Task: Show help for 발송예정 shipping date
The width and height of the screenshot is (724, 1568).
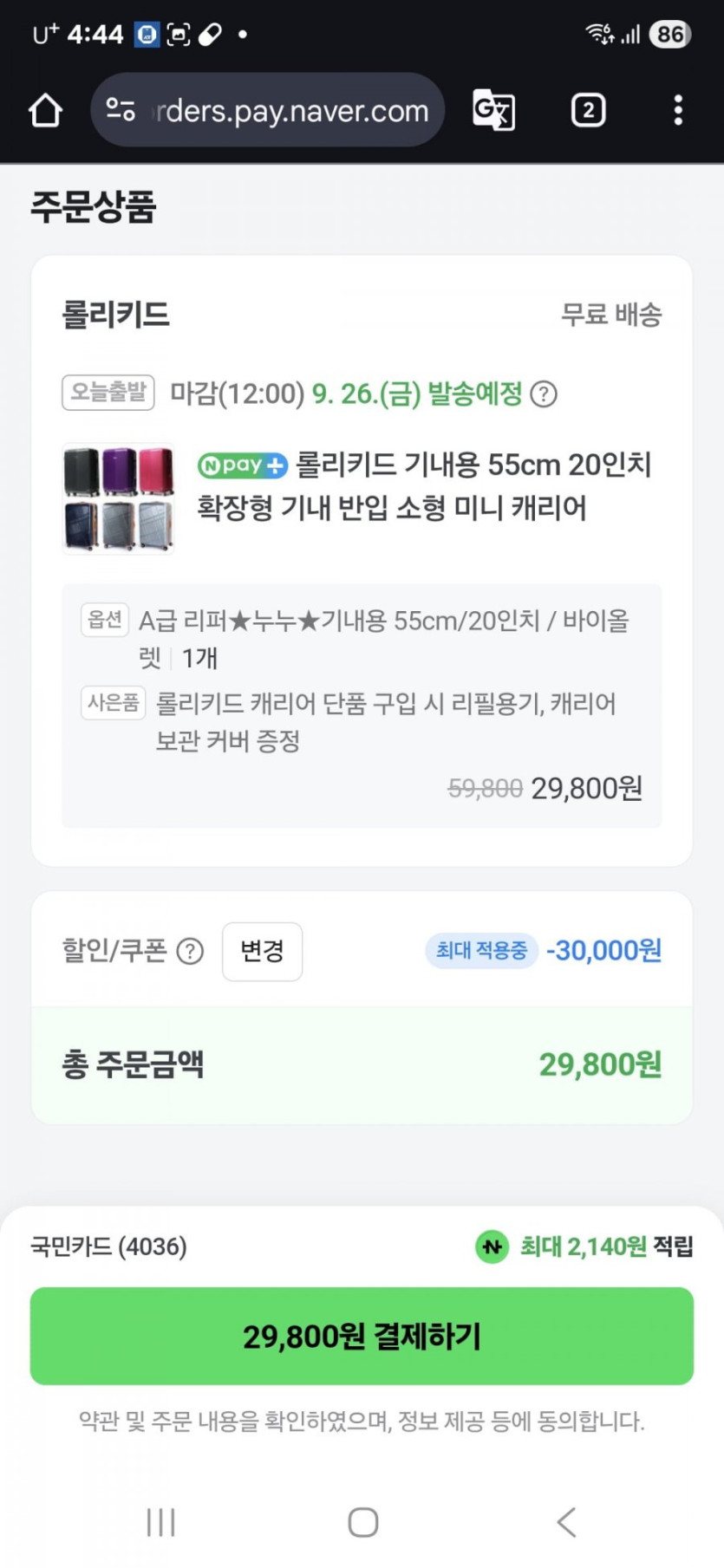Action: click(544, 394)
